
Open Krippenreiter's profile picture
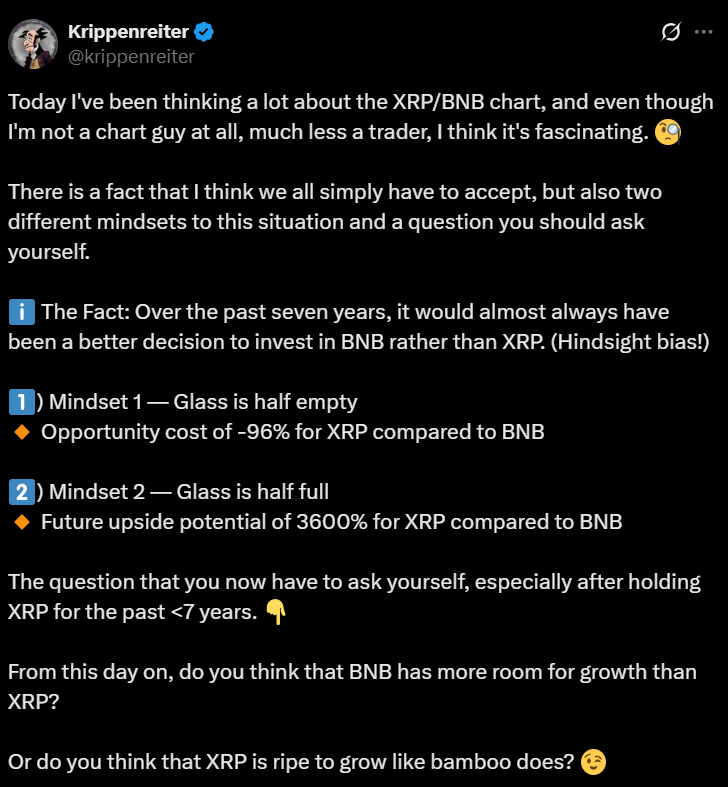click(32, 44)
